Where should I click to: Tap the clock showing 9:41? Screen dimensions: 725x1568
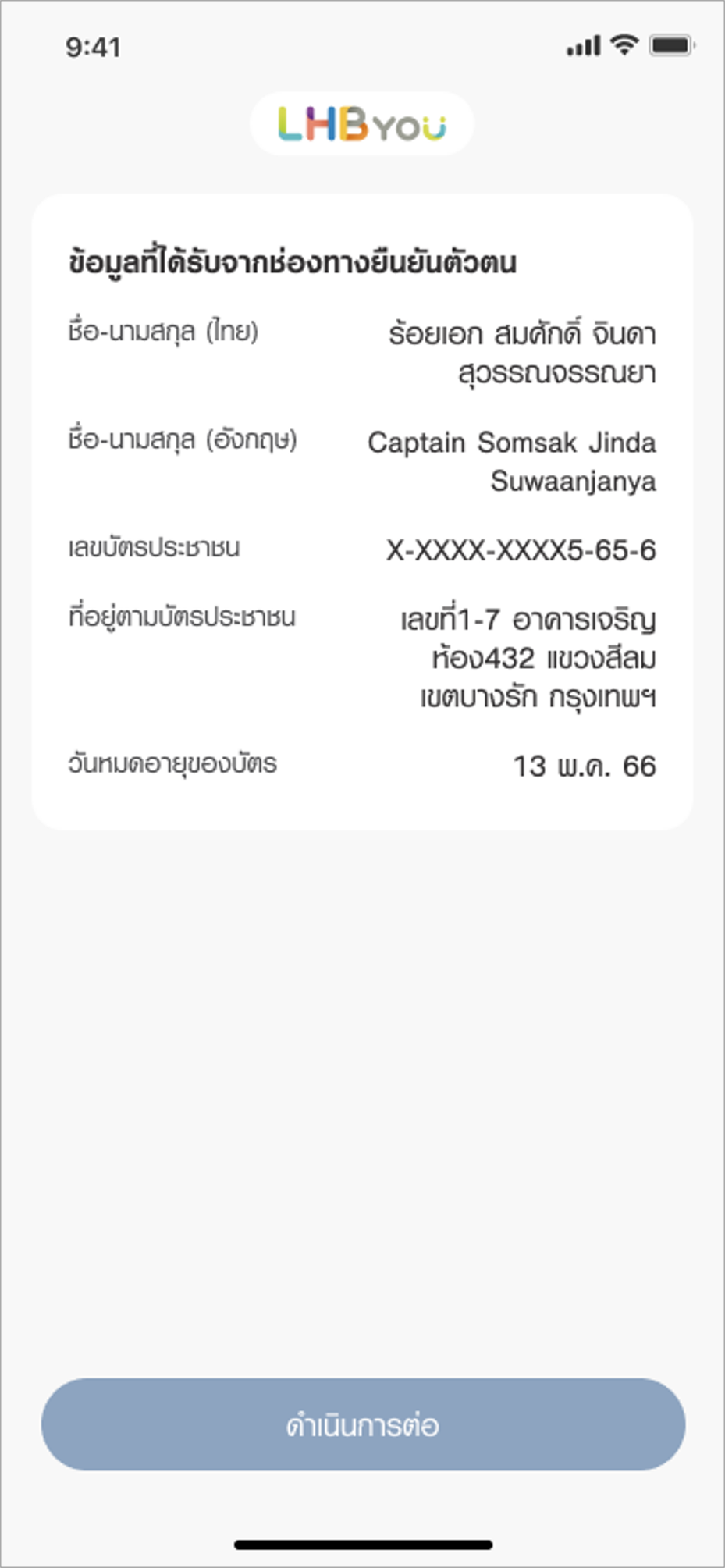(x=93, y=48)
